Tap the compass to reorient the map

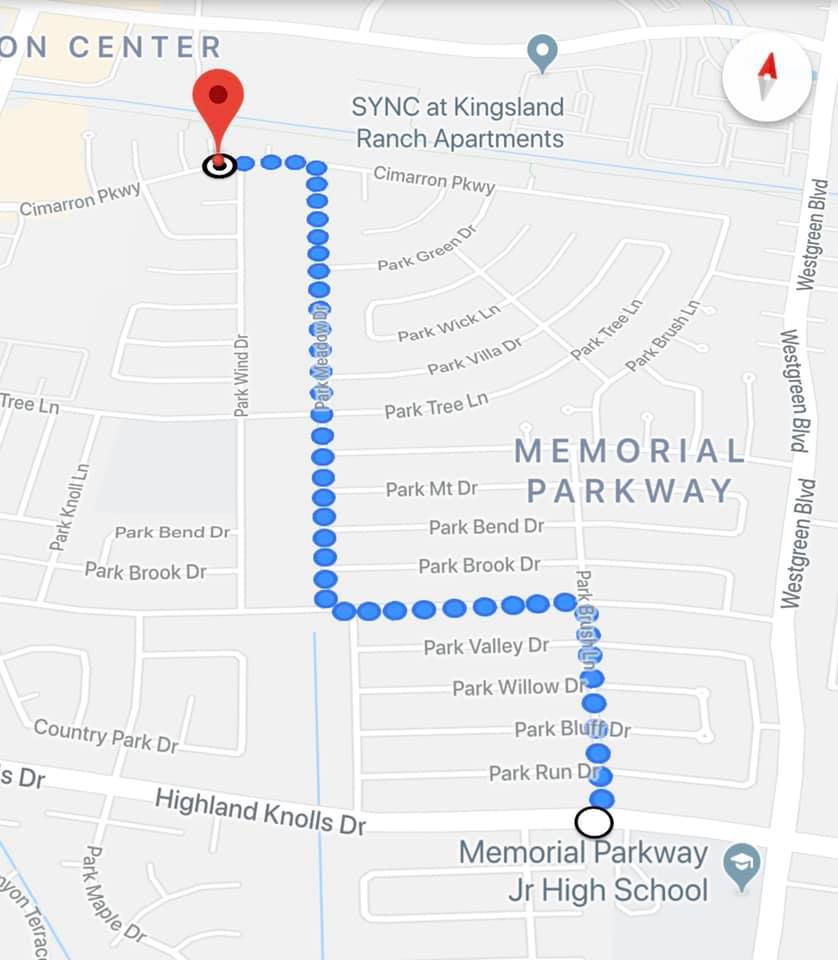tap(767, 78)
